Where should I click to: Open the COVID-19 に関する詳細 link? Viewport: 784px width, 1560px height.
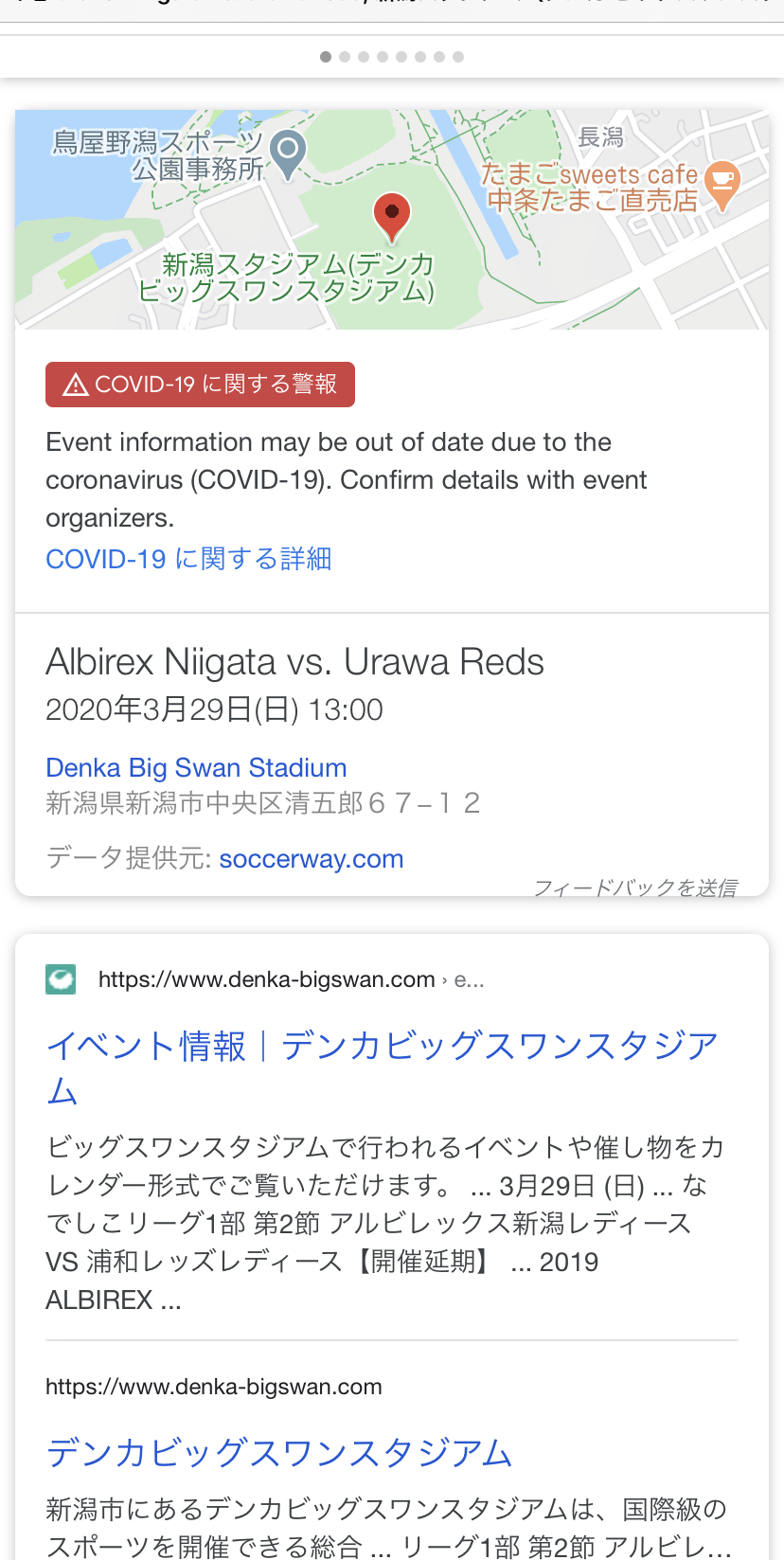(x=188, y=559)
